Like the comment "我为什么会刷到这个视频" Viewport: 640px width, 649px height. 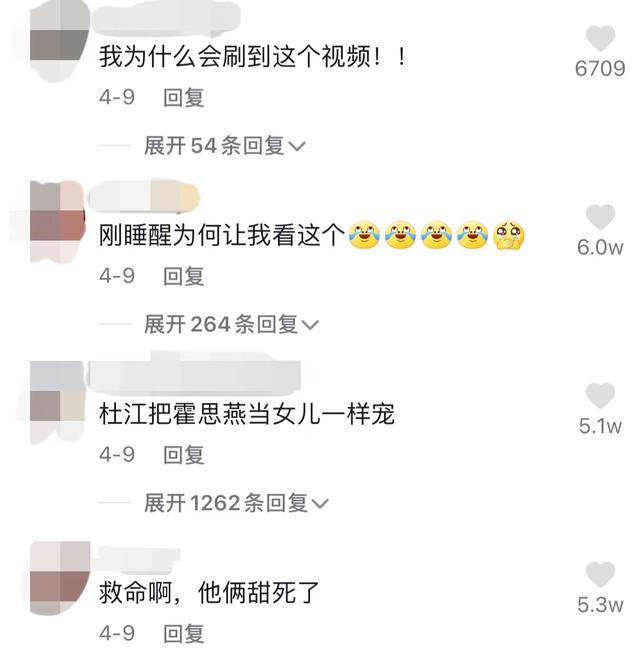click(600, 39)
